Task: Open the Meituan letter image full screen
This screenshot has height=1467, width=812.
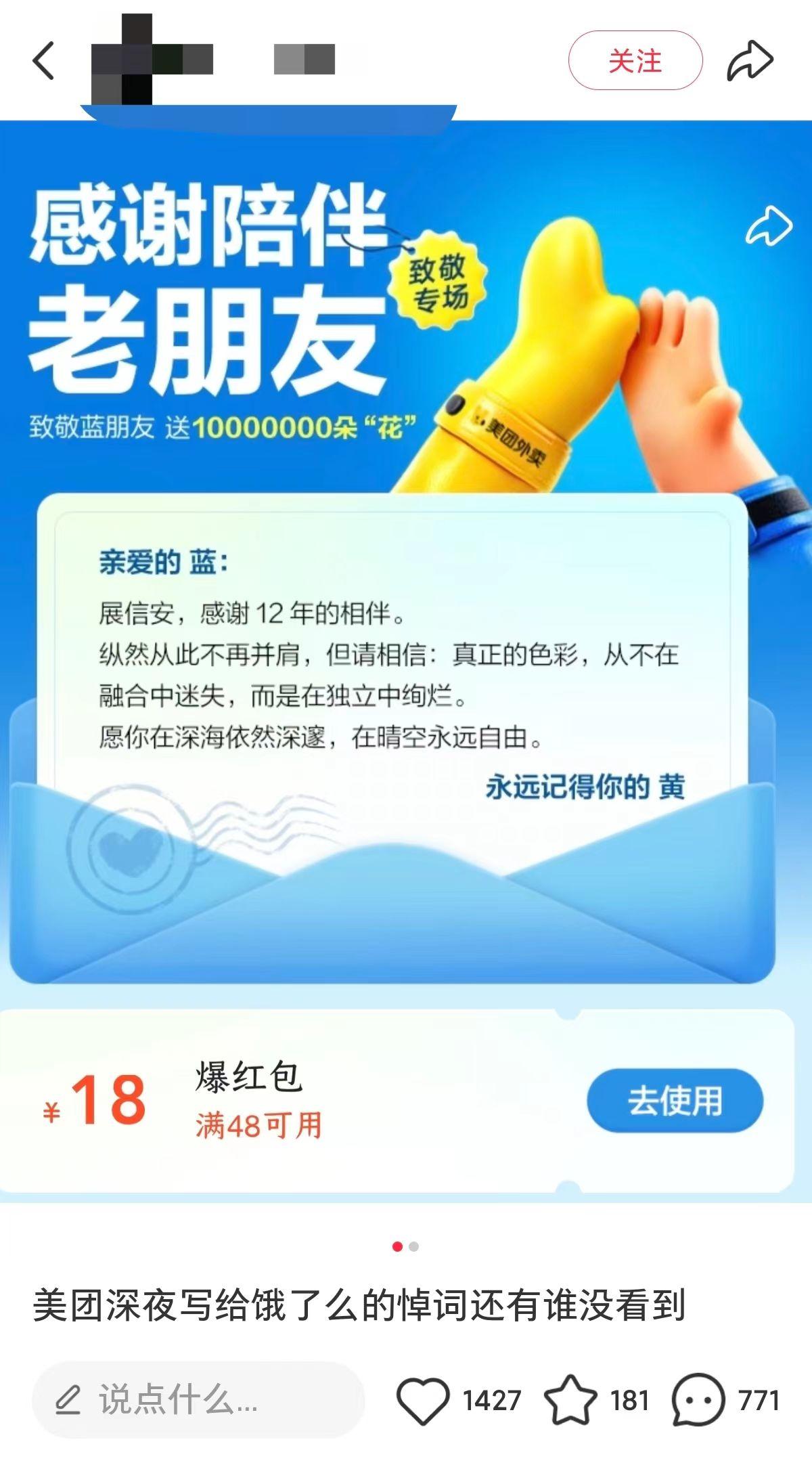Action: click(406, 677)
